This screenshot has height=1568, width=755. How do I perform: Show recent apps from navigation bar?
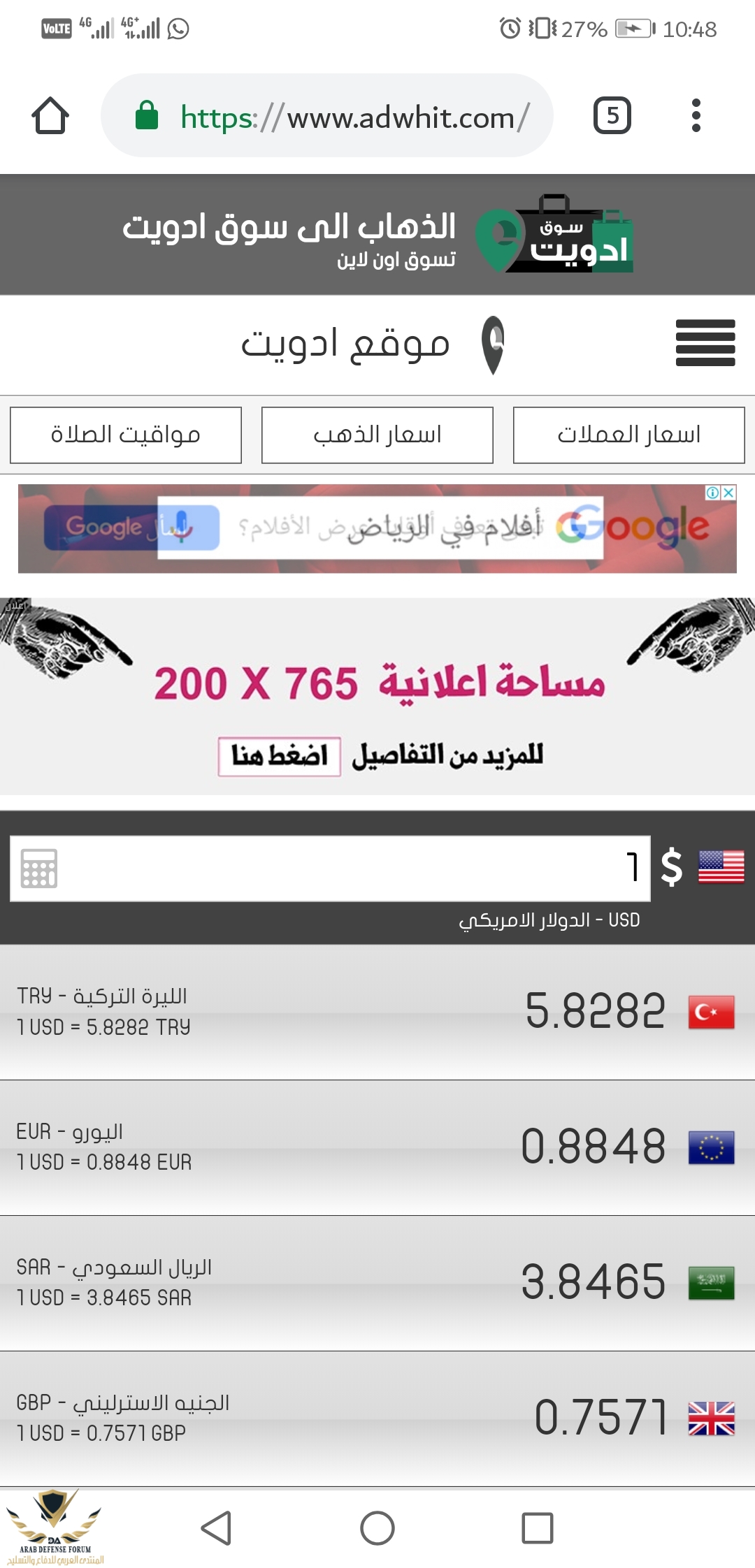[x=538, y=1527]
